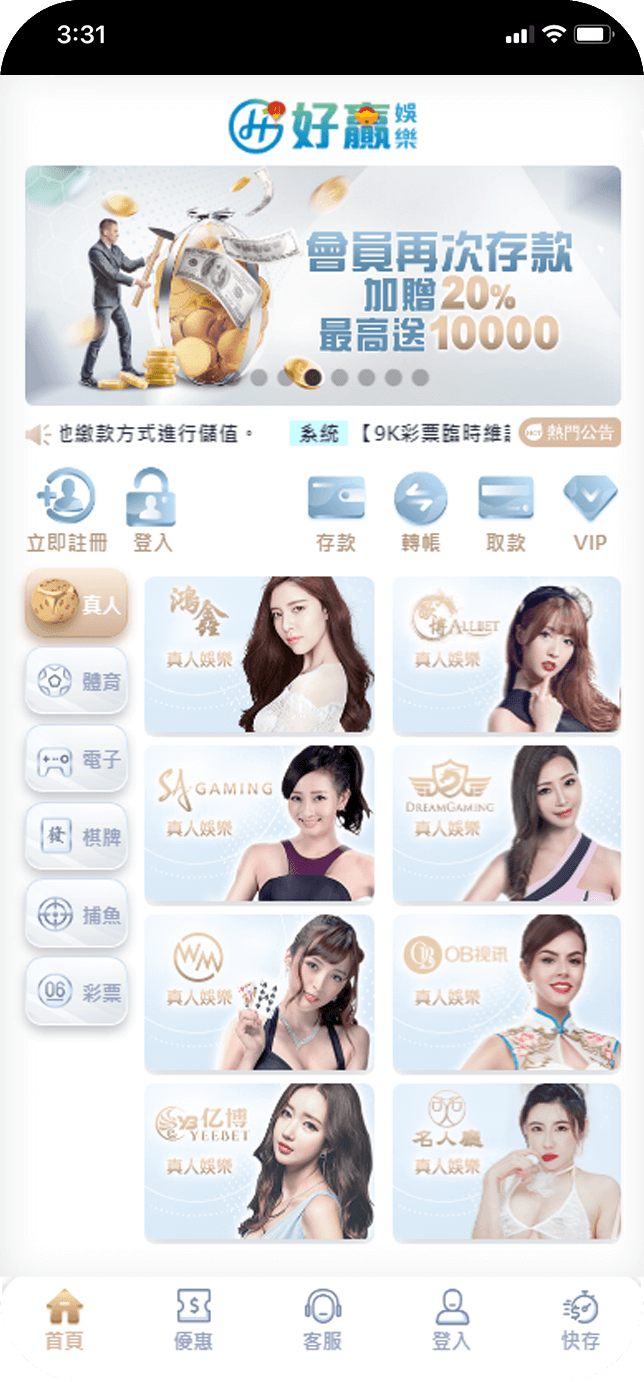Open the 客服 customer service tab
The height and width of the screenshot is (1382, 644).
(322, 1320)
